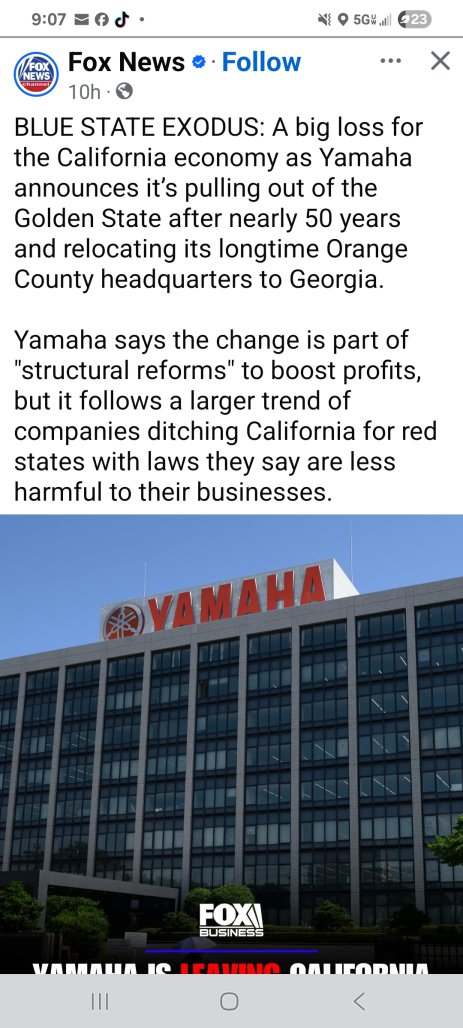This screenshot has width=463, height=1028.
Task: Open the recent apps view
Action: (x=100, y=1000)
